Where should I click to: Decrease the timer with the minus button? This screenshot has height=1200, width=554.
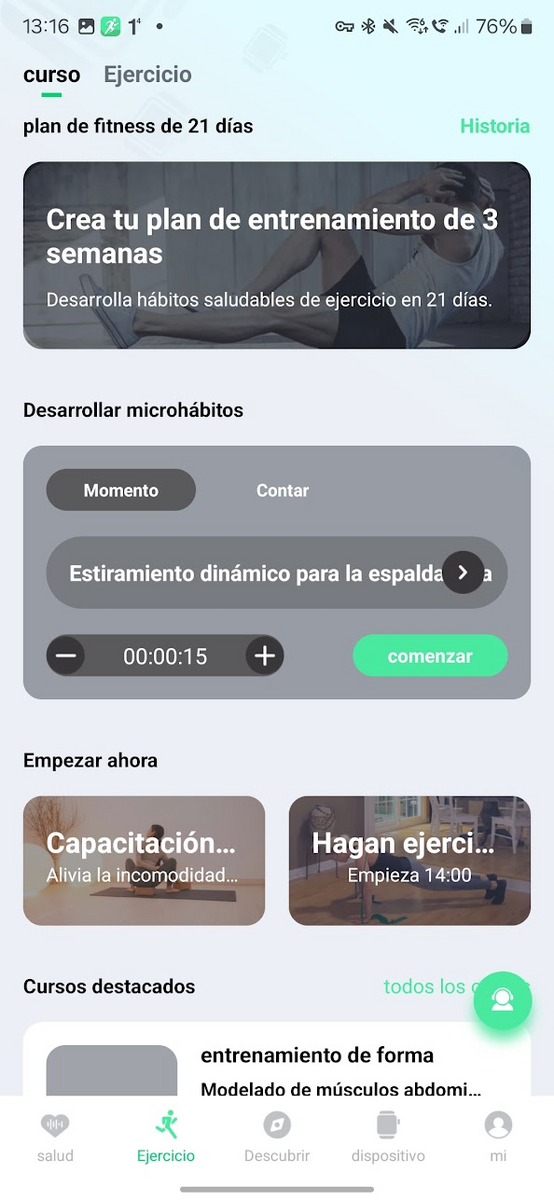tap(66, 656)
